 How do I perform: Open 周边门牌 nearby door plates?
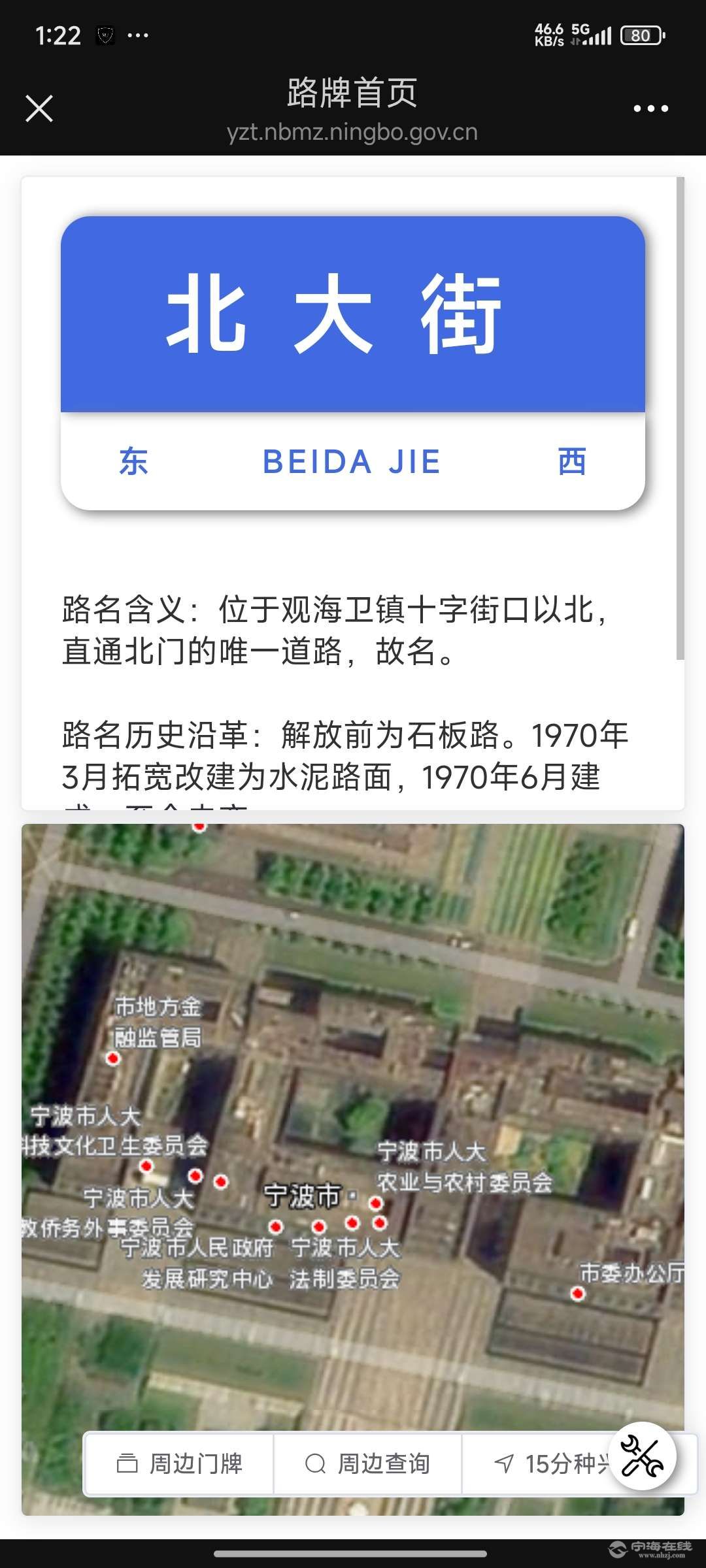(x=180, y=1463)
